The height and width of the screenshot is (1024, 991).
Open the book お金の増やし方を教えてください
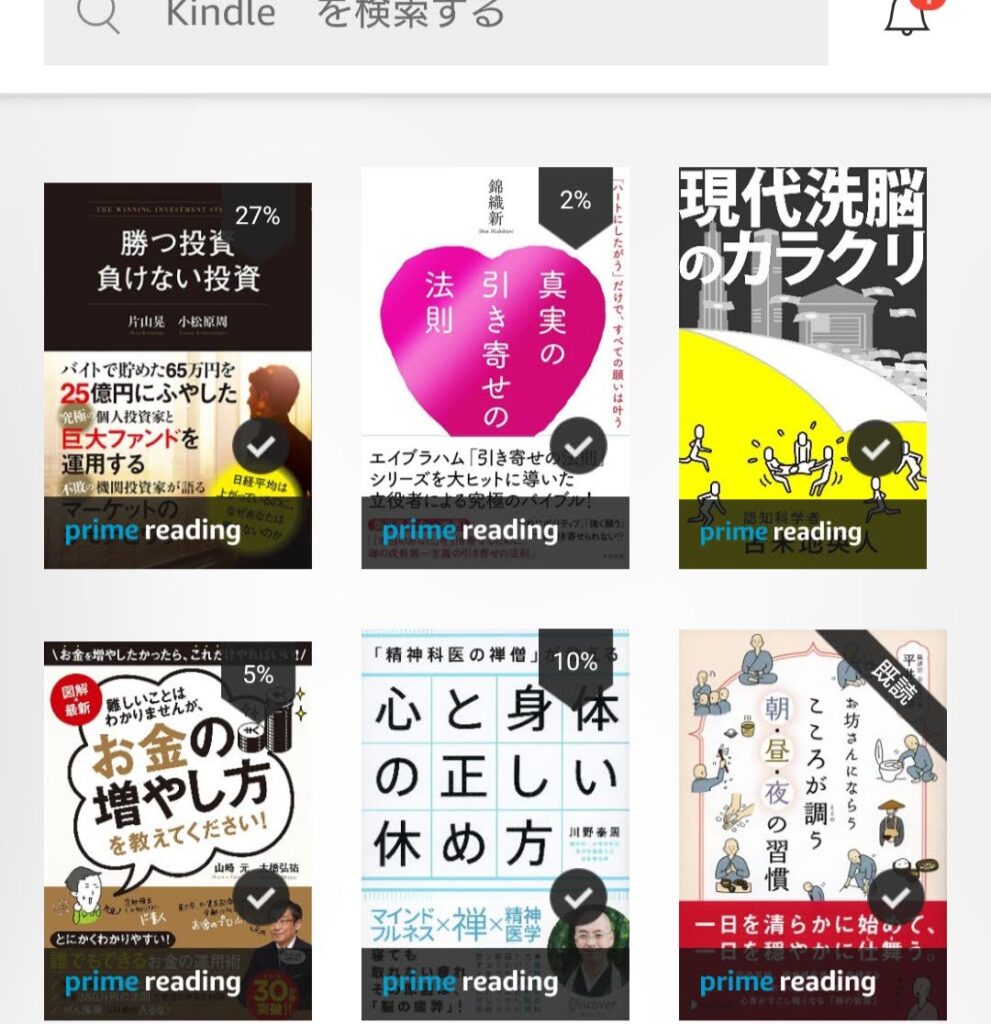click(x=177, y=830)
